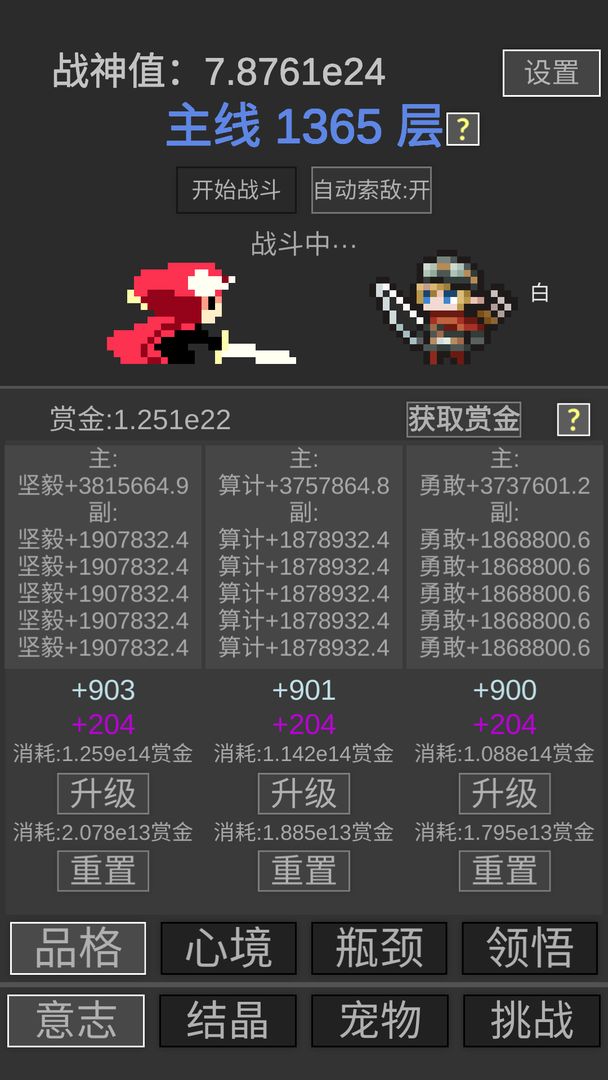Tap the help icon beside 主线 1365 层

[x=462, y=129]
